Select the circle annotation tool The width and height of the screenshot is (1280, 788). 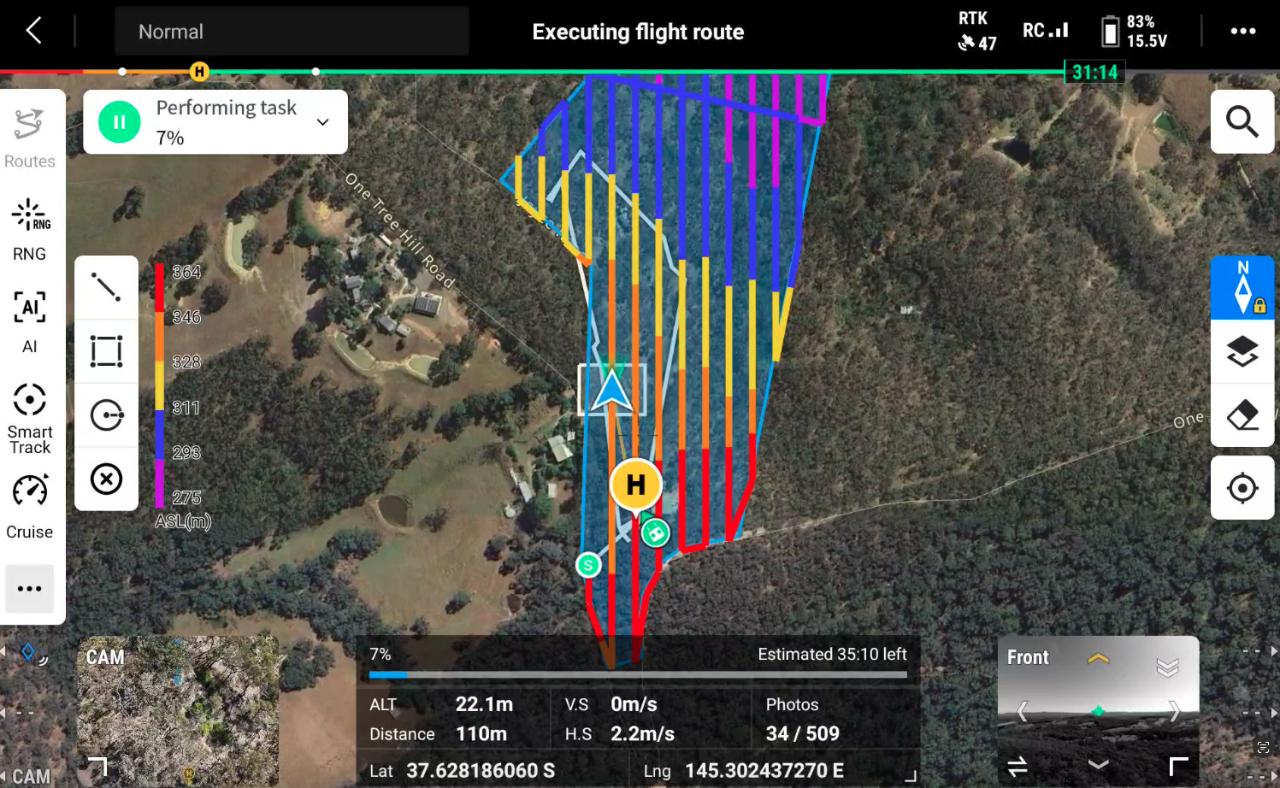106,414
